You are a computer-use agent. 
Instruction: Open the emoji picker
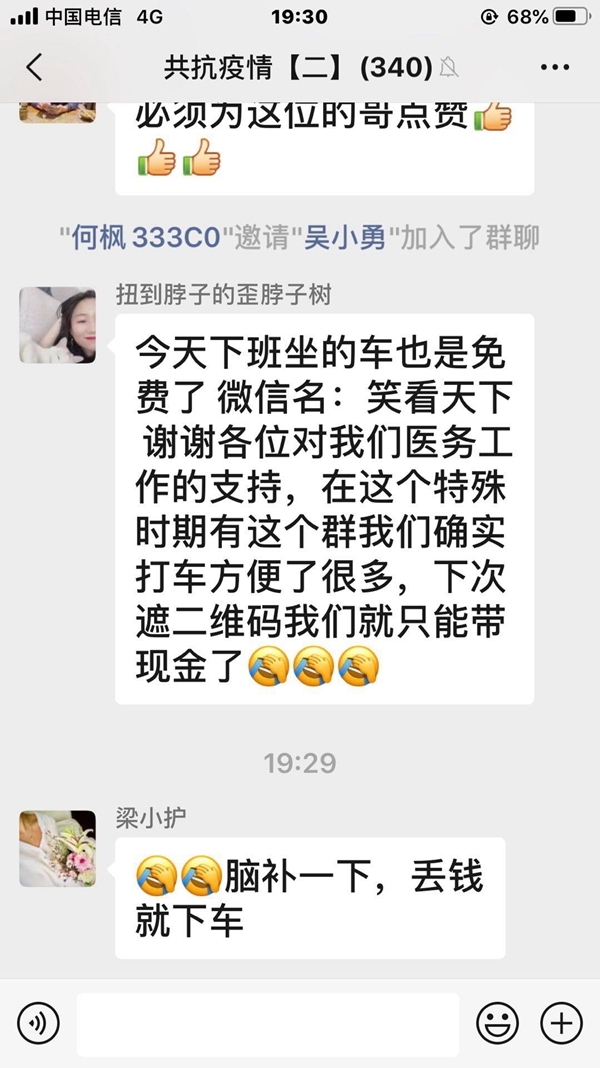click(x=497, y=1023)
